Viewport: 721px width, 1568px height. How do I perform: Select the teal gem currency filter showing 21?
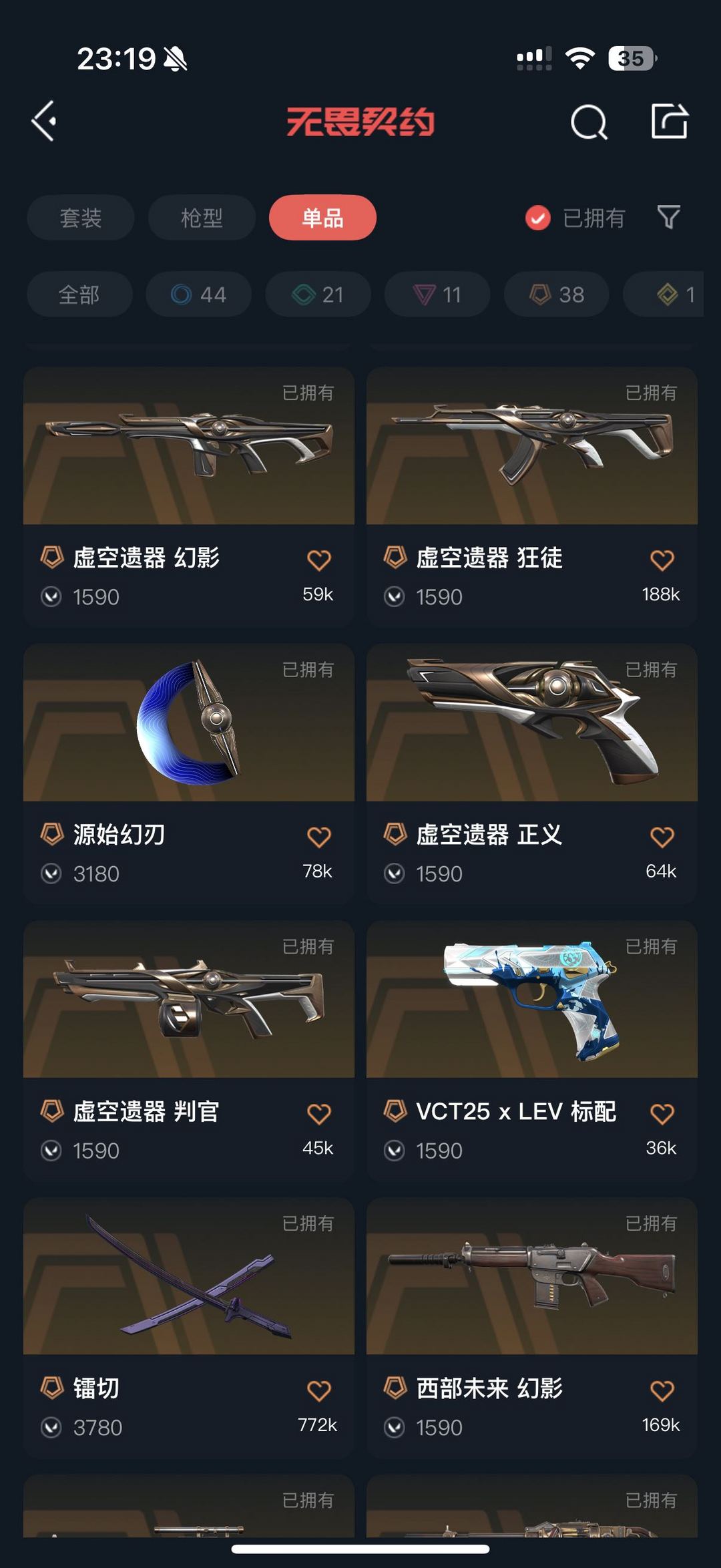316,294
